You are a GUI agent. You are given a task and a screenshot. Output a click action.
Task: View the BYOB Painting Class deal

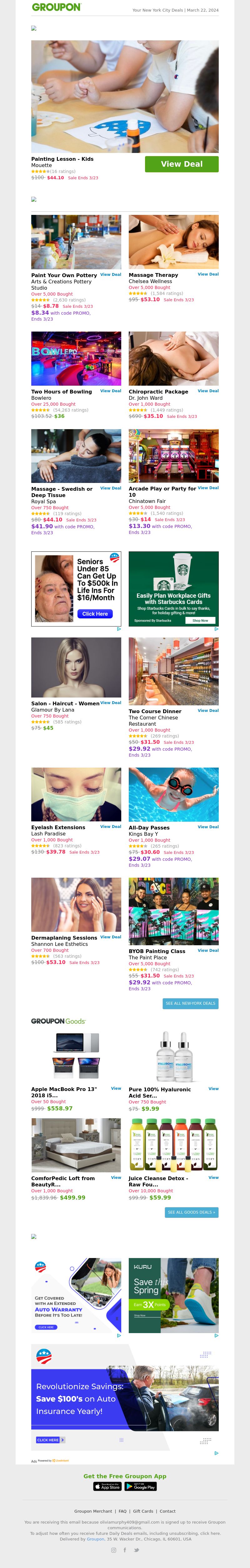pyautogui.click(x=208, y=950)
